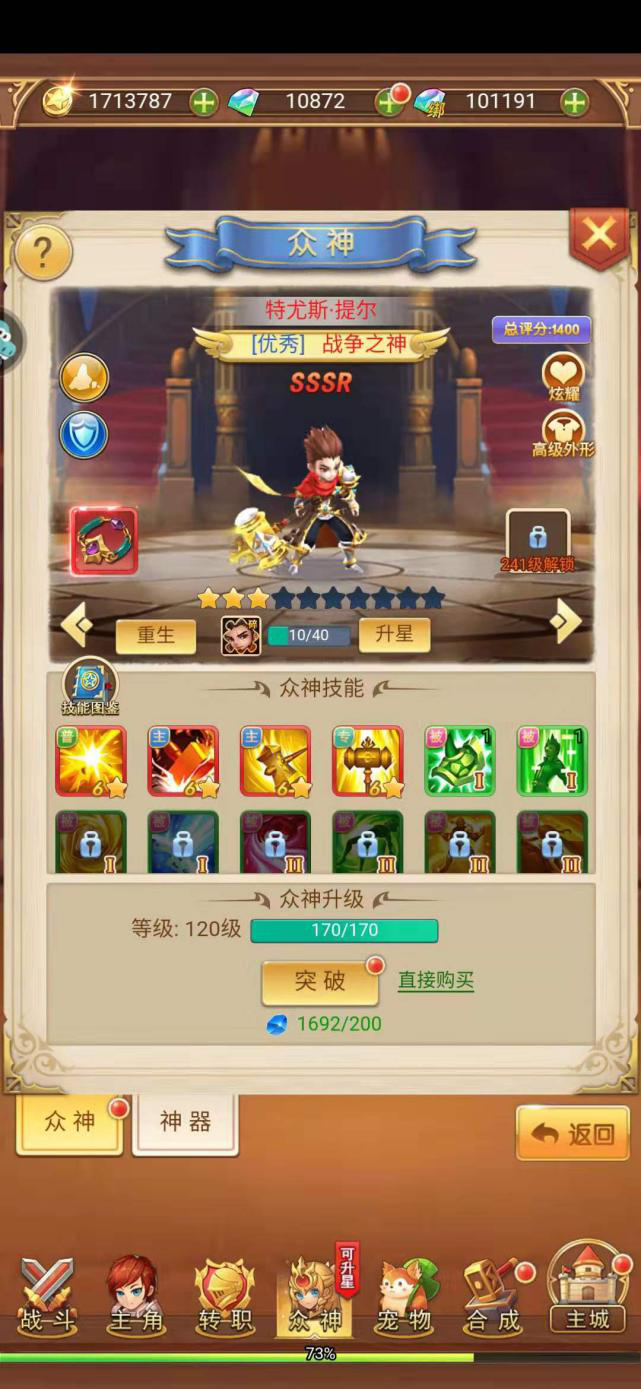Tap the 返回 button
The height and width of the screenshot is (1389, 641).
click(573, 1133)
